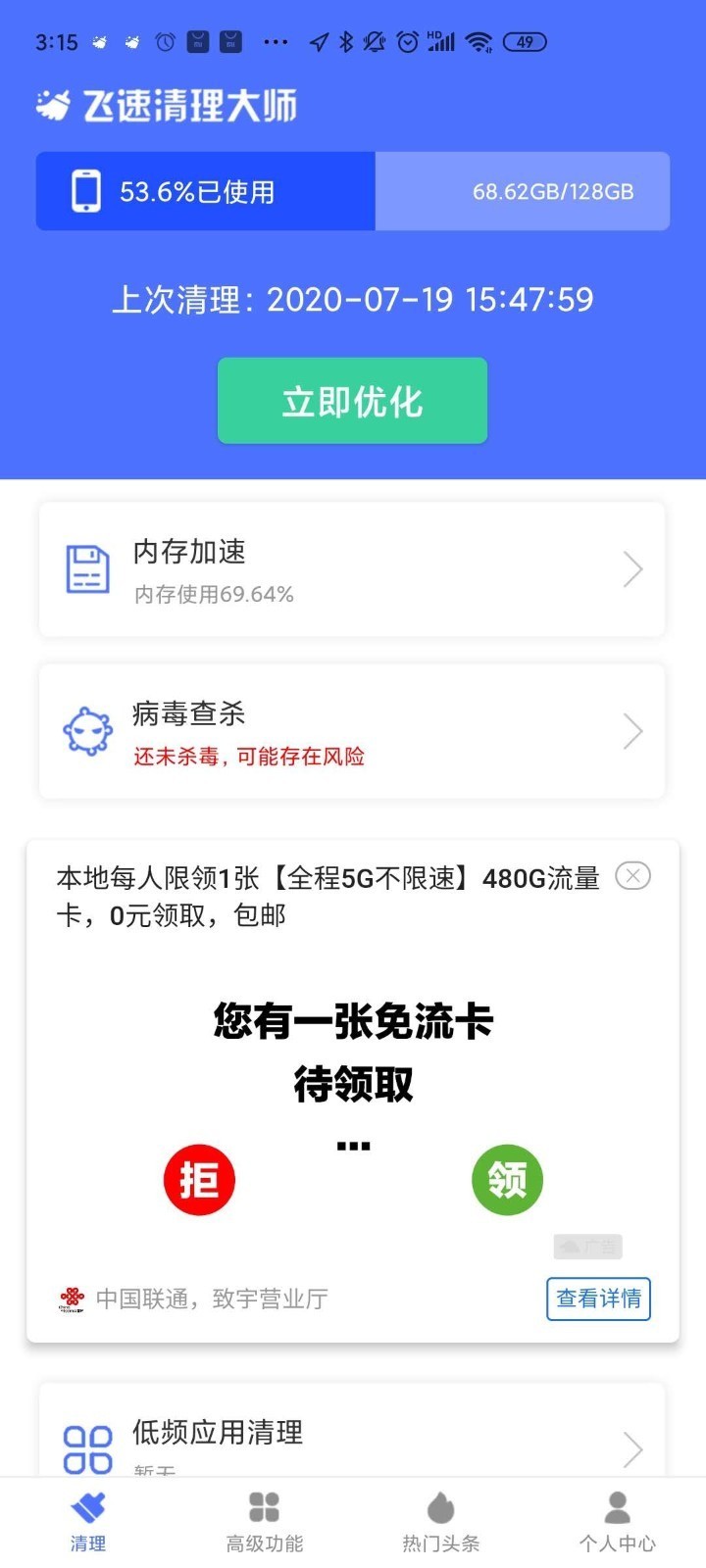This screenshot has width=706, height=1568.
Task: Open 内存加速 via its document icon
Action: click(x=88, y=568)
